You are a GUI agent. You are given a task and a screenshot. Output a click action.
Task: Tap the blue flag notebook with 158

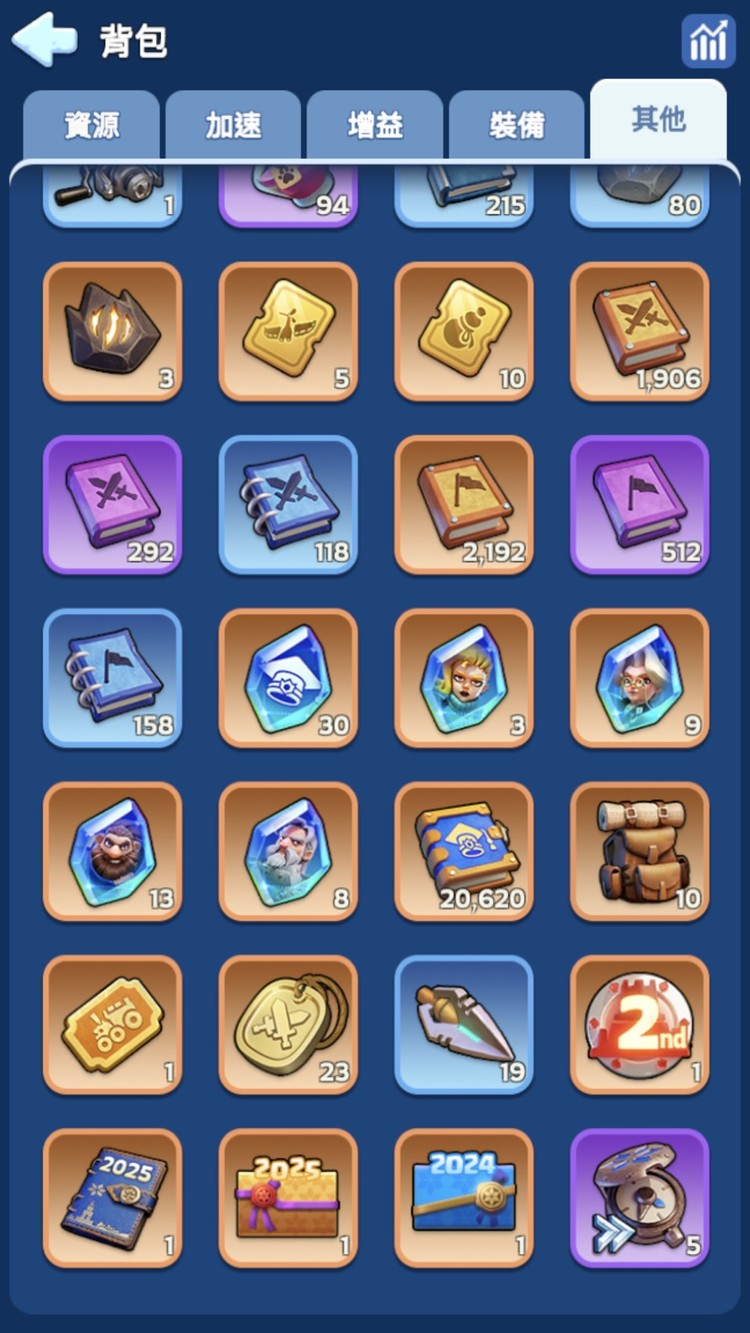[x=113, y=677]
